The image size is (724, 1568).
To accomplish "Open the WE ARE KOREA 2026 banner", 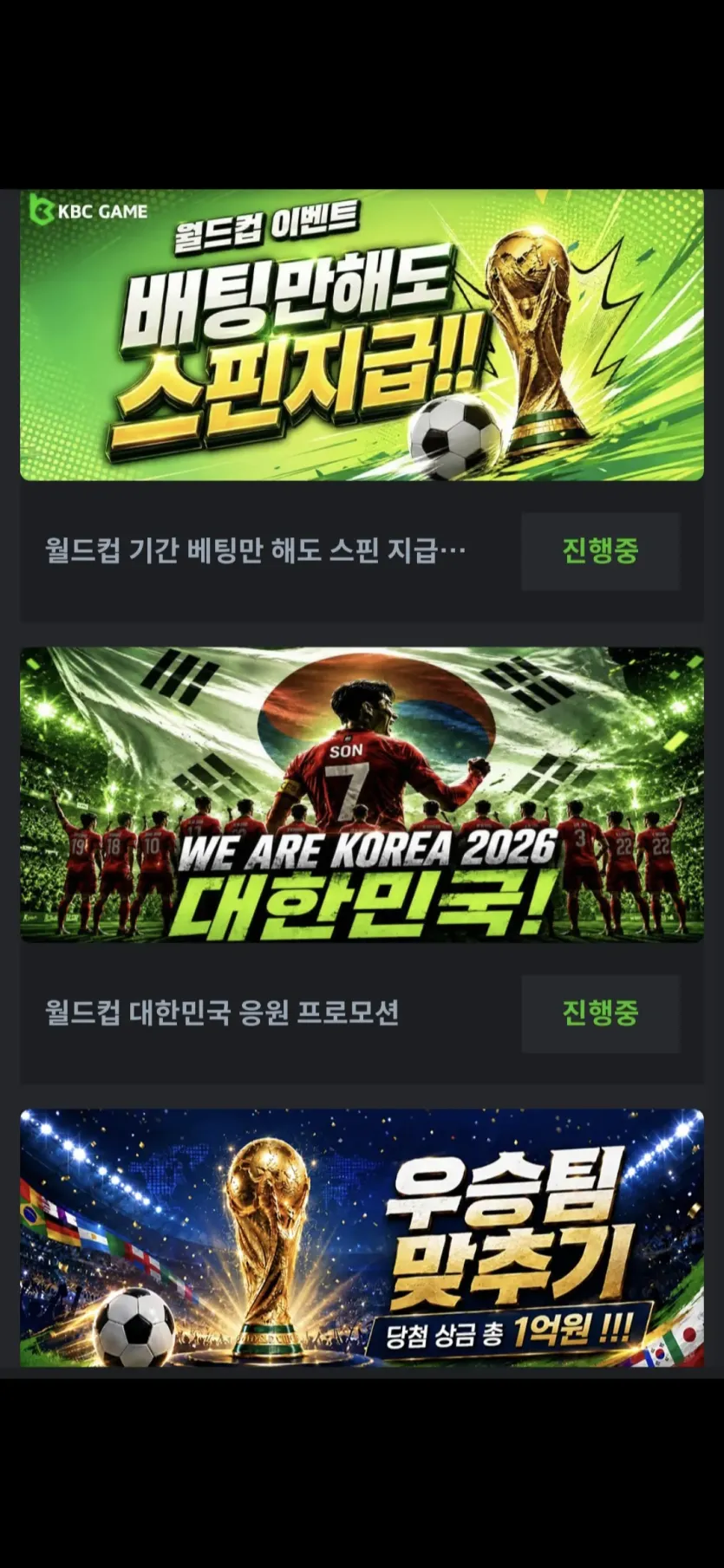I will [362, 795].
